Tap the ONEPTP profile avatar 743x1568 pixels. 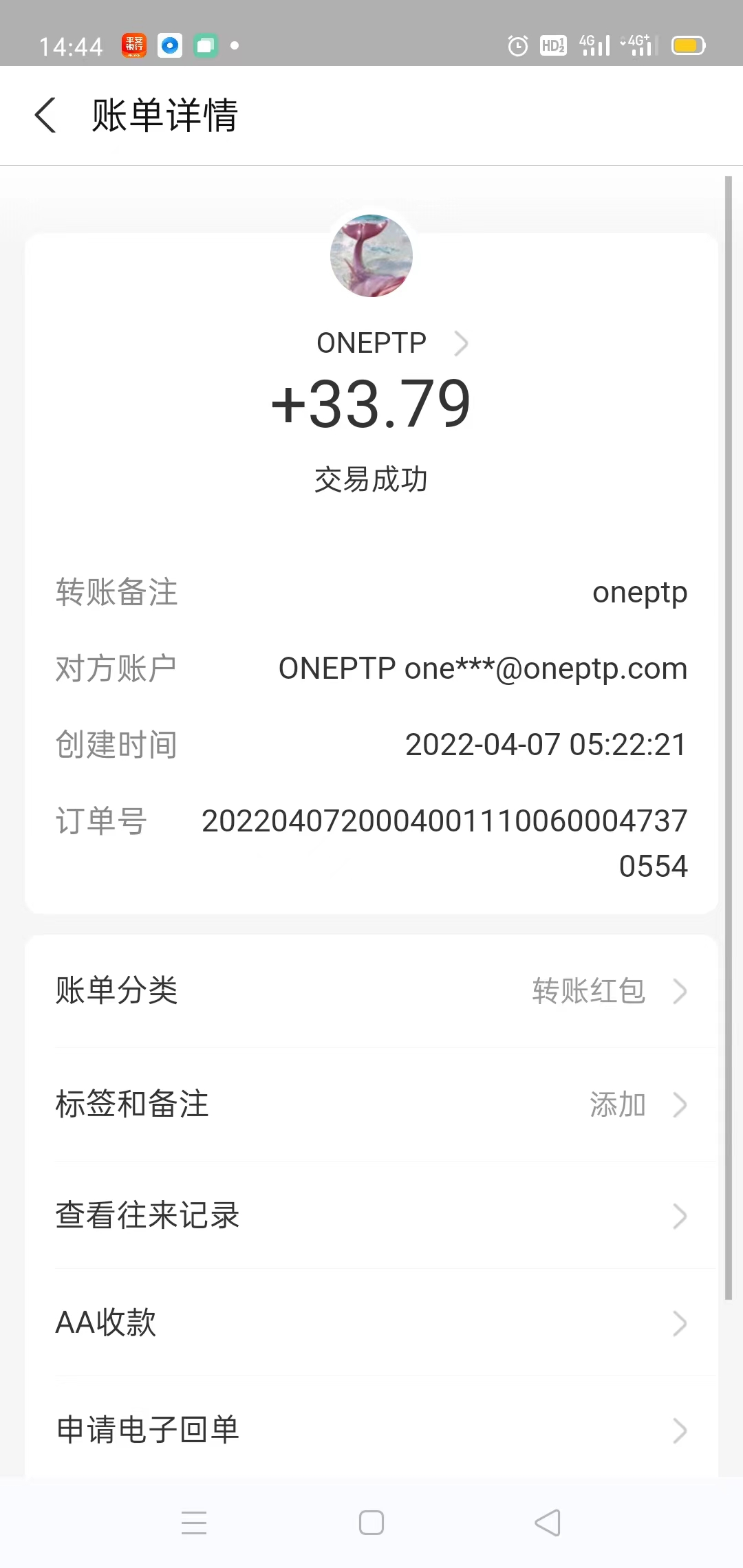pyautogui.click(x=371, y=256)
